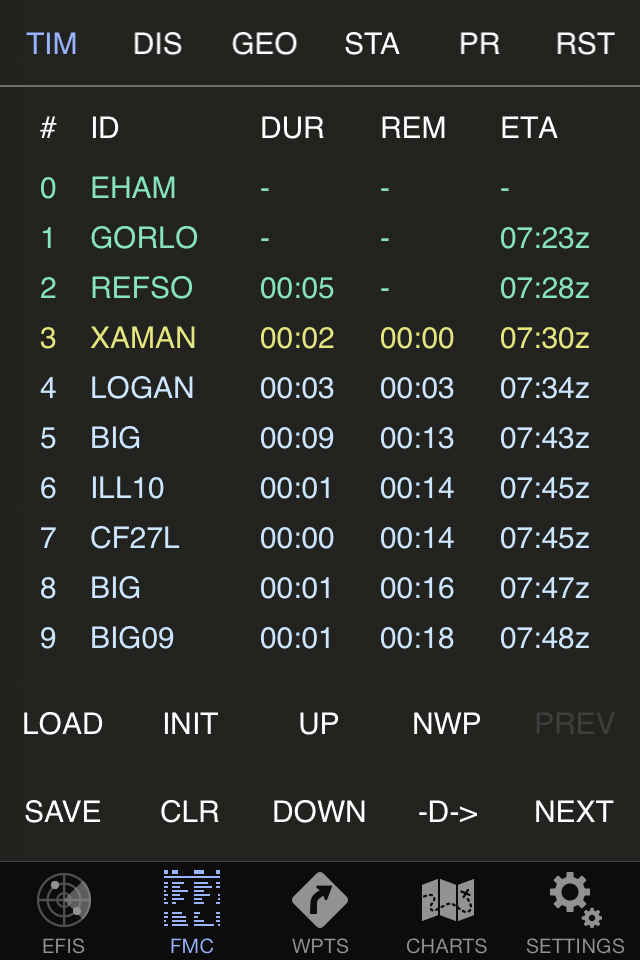Viewport: 640px width, 960px height.
Task: Tap the DOWN button
Action: [x=319, y=811]
